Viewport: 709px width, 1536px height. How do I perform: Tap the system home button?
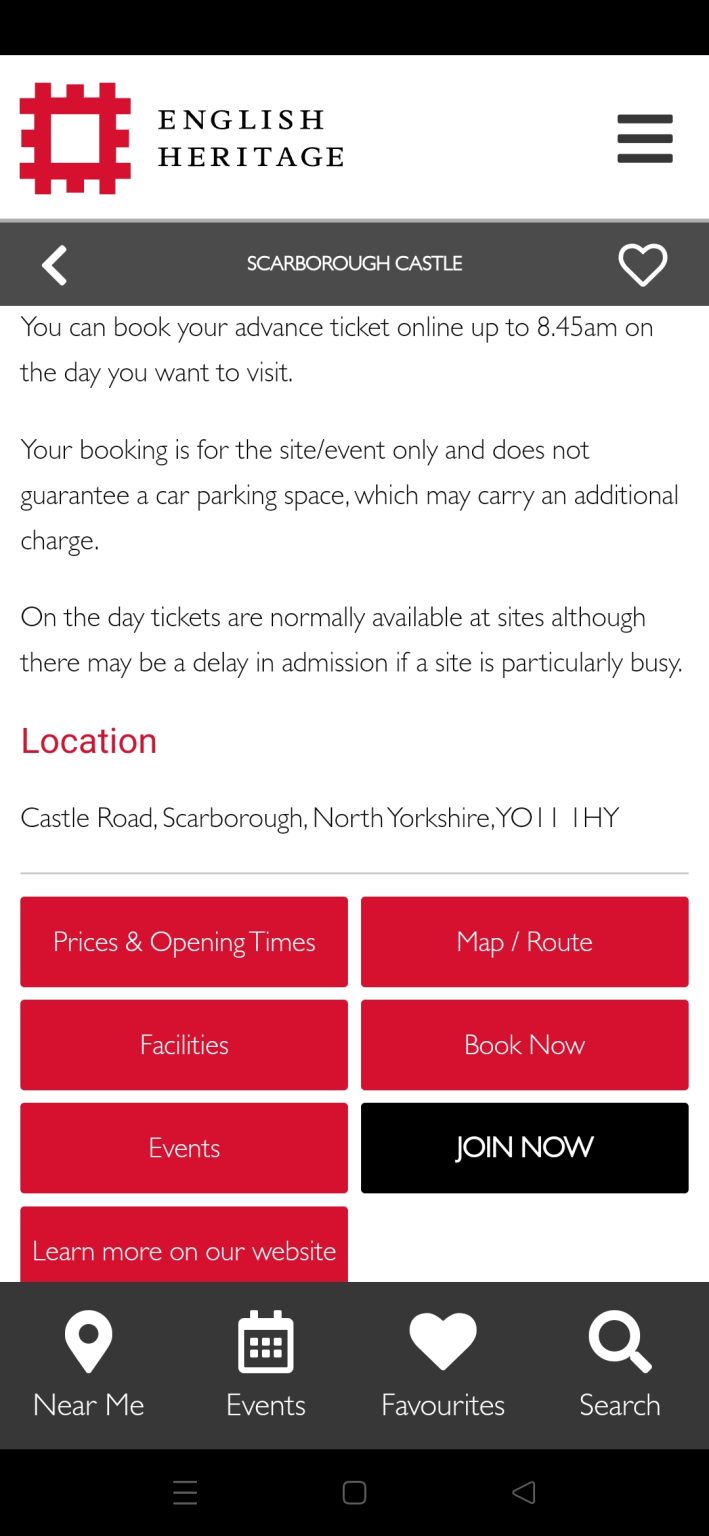[x=354, y=1493]
